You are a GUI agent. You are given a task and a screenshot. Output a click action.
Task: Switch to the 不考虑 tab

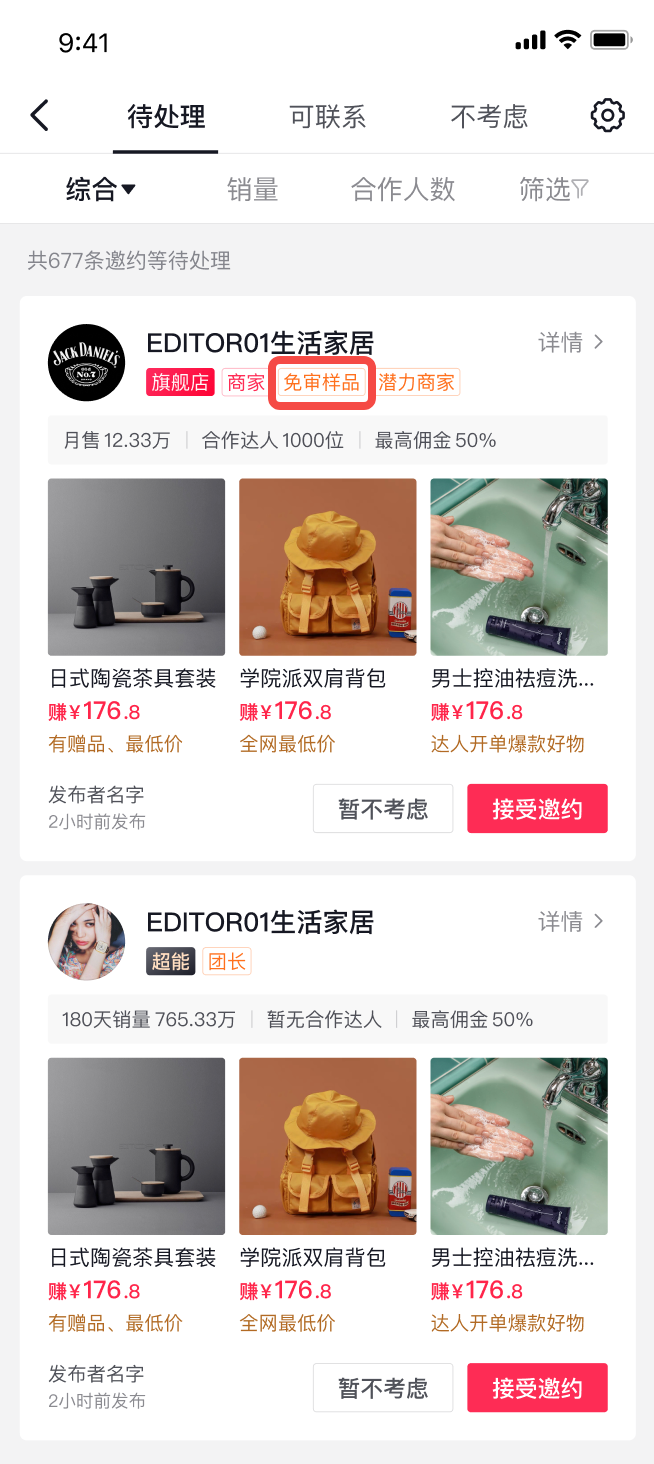click(x=489, y=117)
